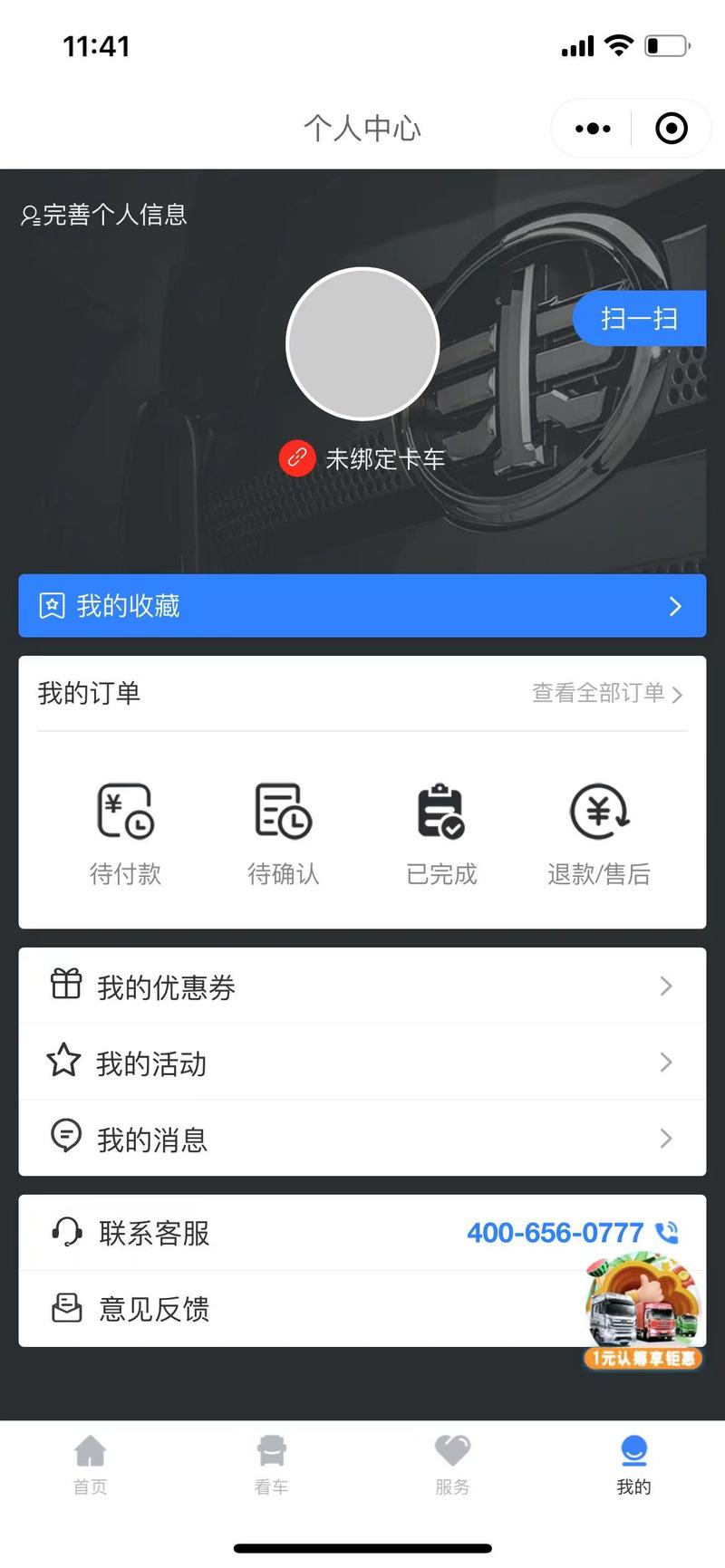Viewport: 725px width, 1568px height.
Task: Open 我的活动 activities
Action: [362, 1062]
